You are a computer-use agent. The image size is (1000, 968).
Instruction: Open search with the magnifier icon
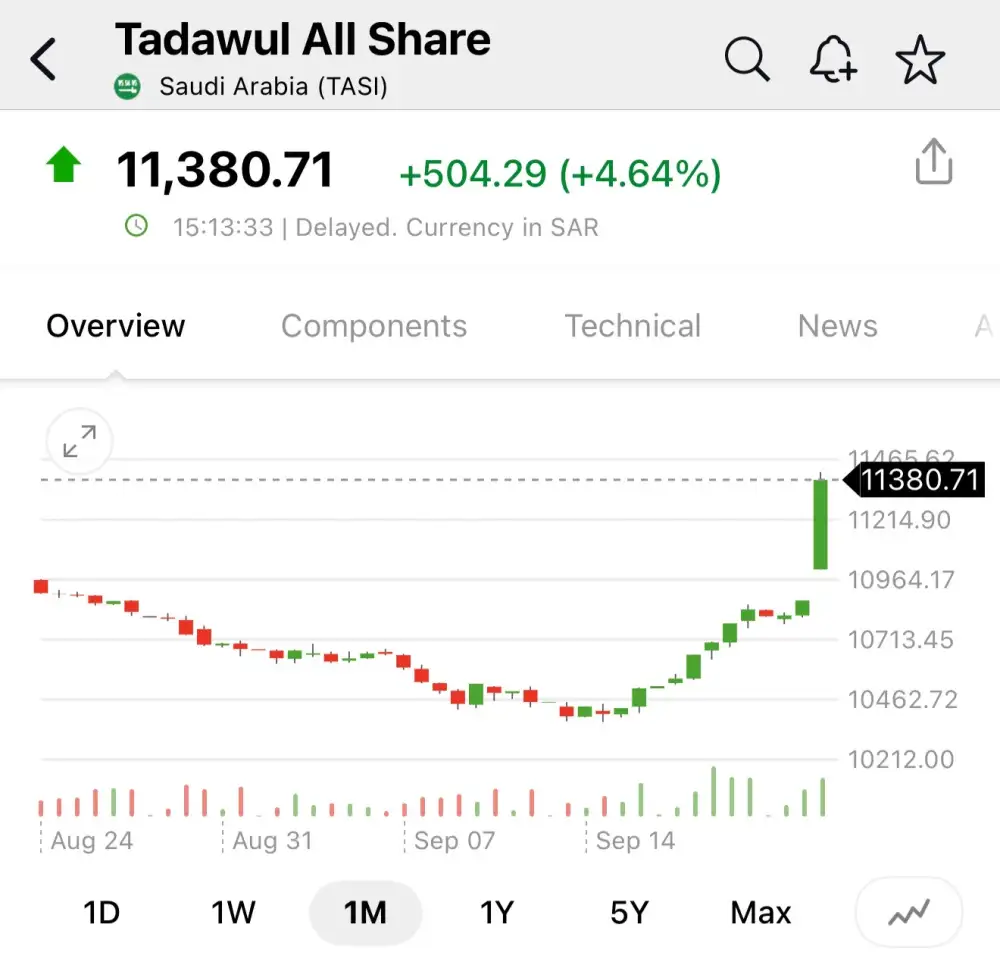[747, 61]
